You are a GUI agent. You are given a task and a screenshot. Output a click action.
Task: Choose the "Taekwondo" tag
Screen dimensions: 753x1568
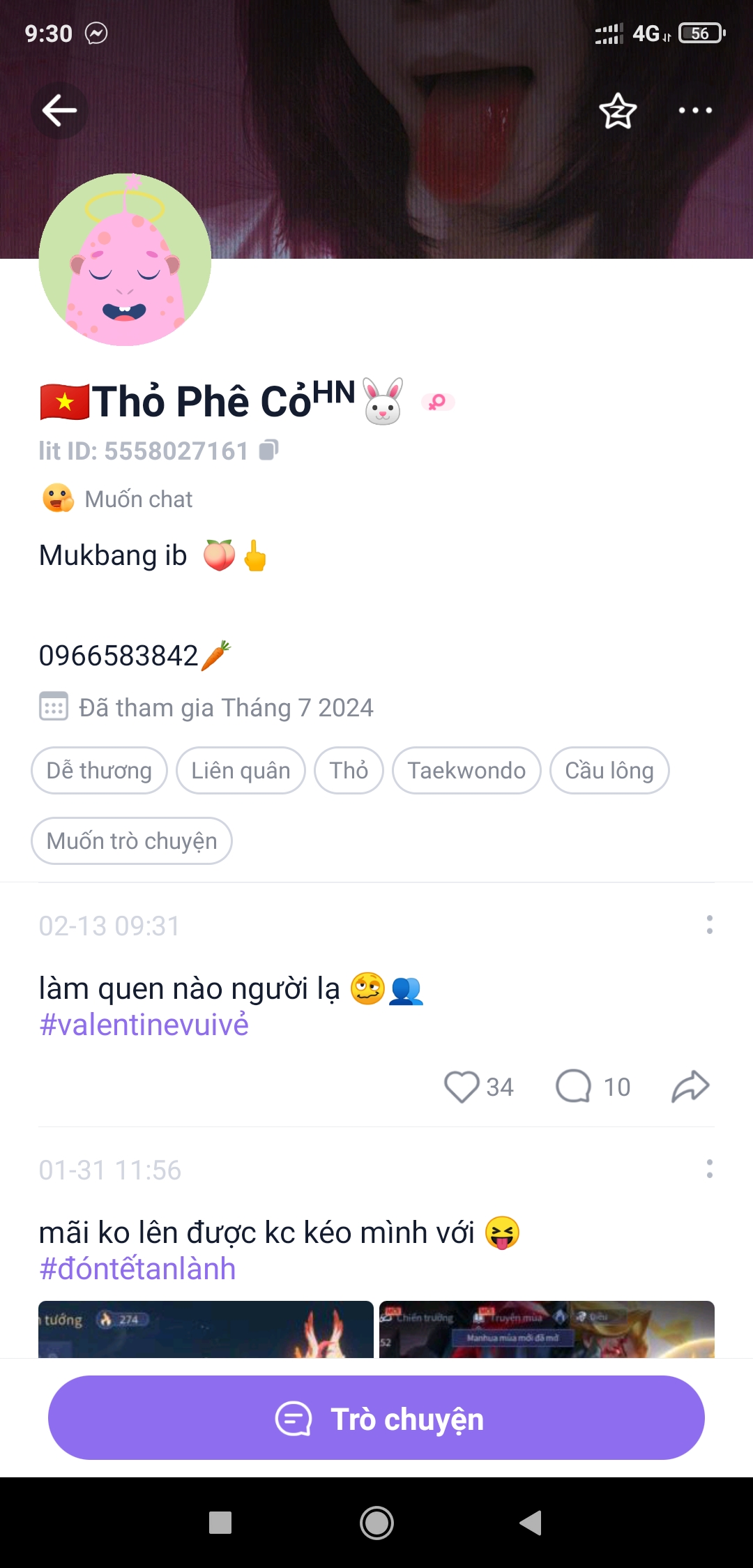466,771
